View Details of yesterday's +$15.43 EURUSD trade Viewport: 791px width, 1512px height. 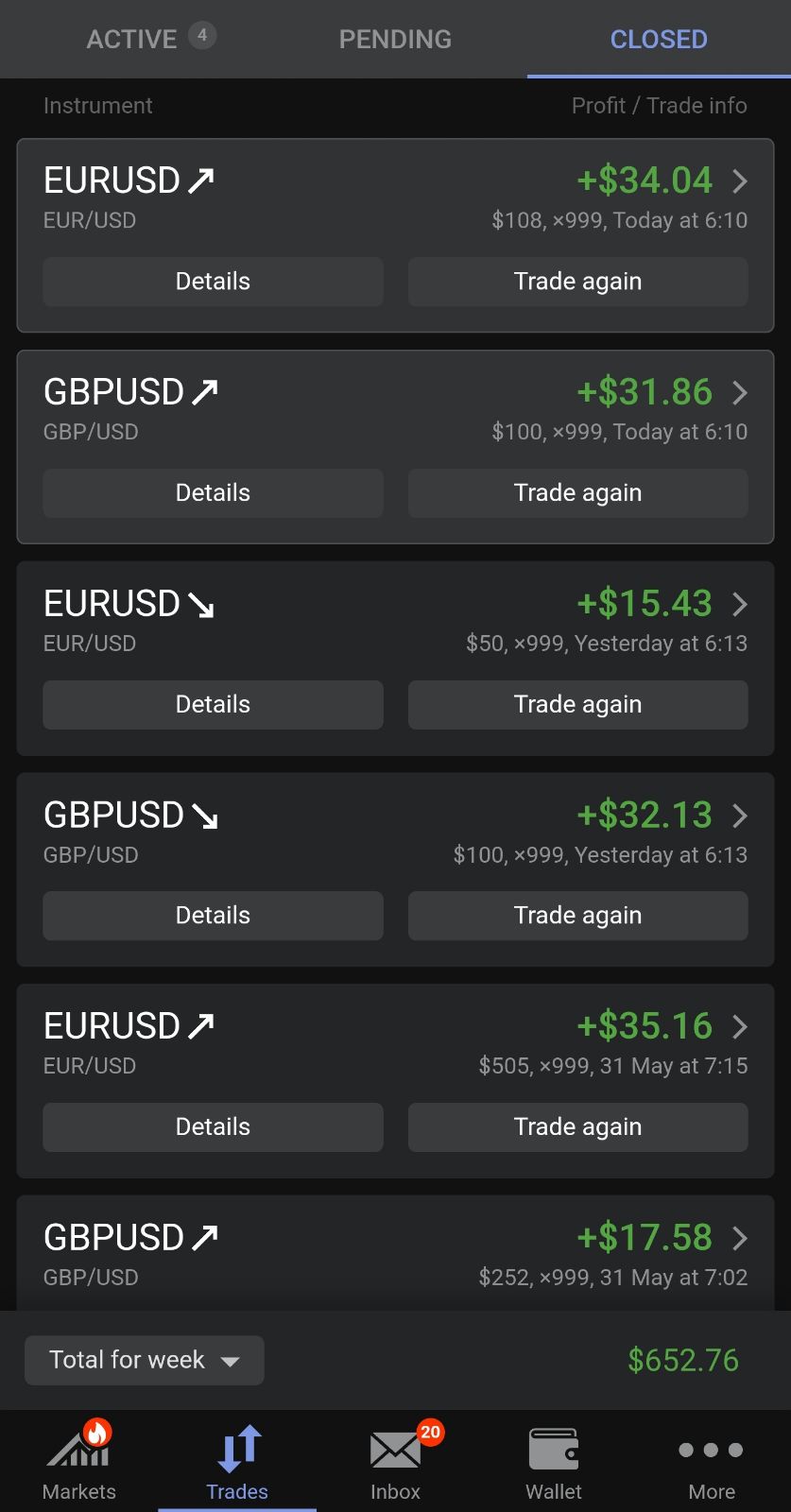pyautogui.click(x=213, y=704)
